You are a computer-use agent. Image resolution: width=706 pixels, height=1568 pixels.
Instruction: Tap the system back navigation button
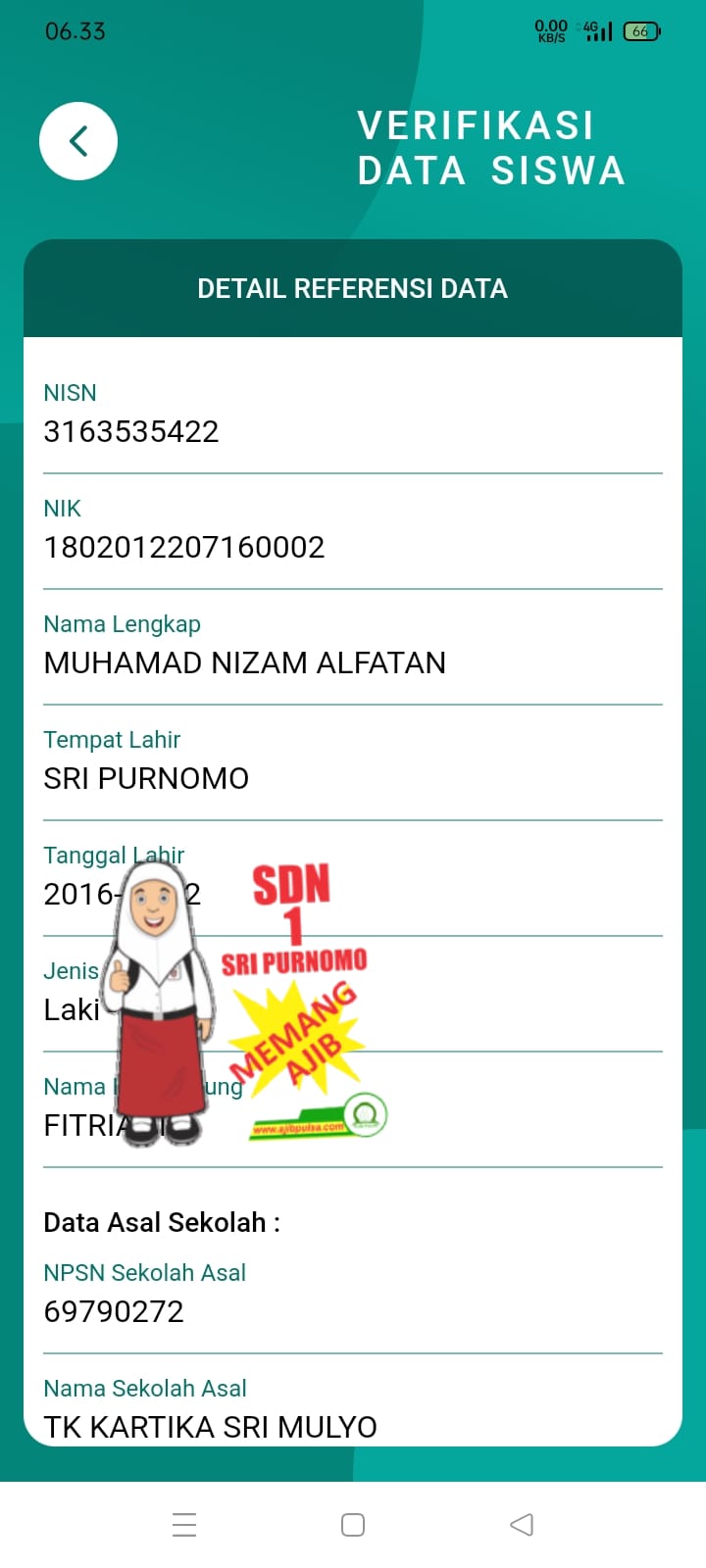(522, 1524)
